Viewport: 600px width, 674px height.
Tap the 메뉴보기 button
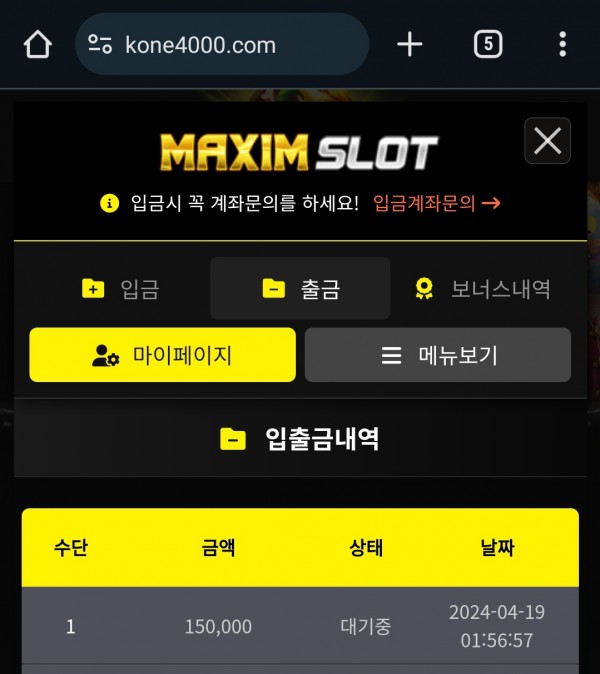(x=438, y=355)
